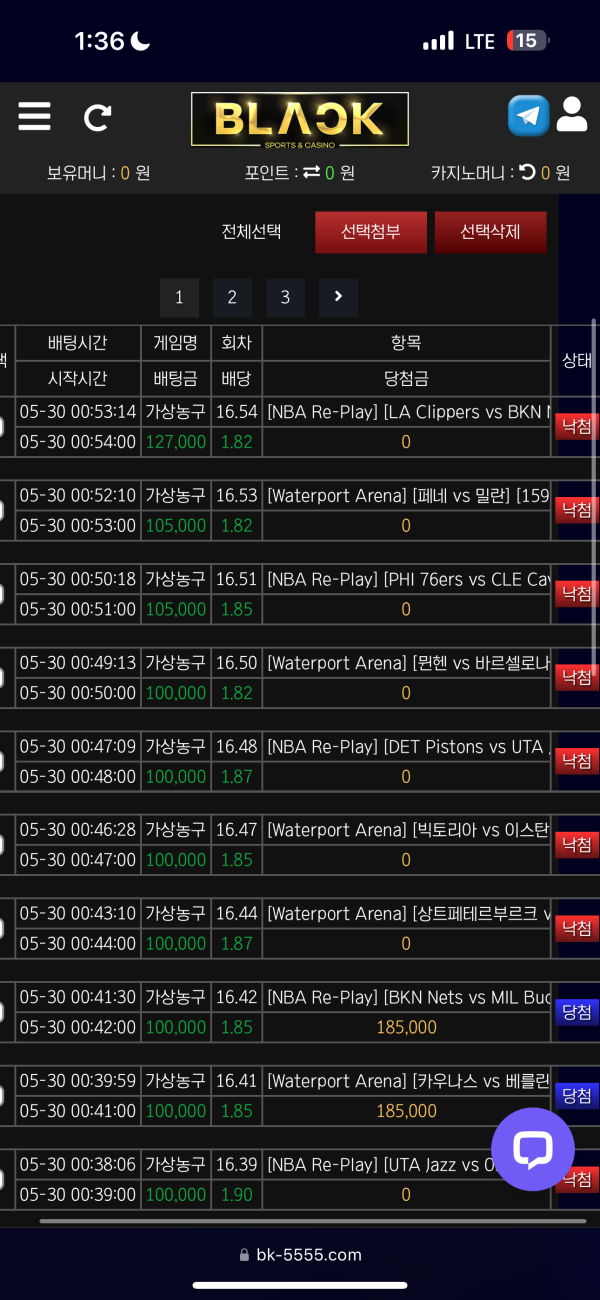Go to page 1
The width and height of the screenshot is (600, 1300).
[x=179, y=297]
